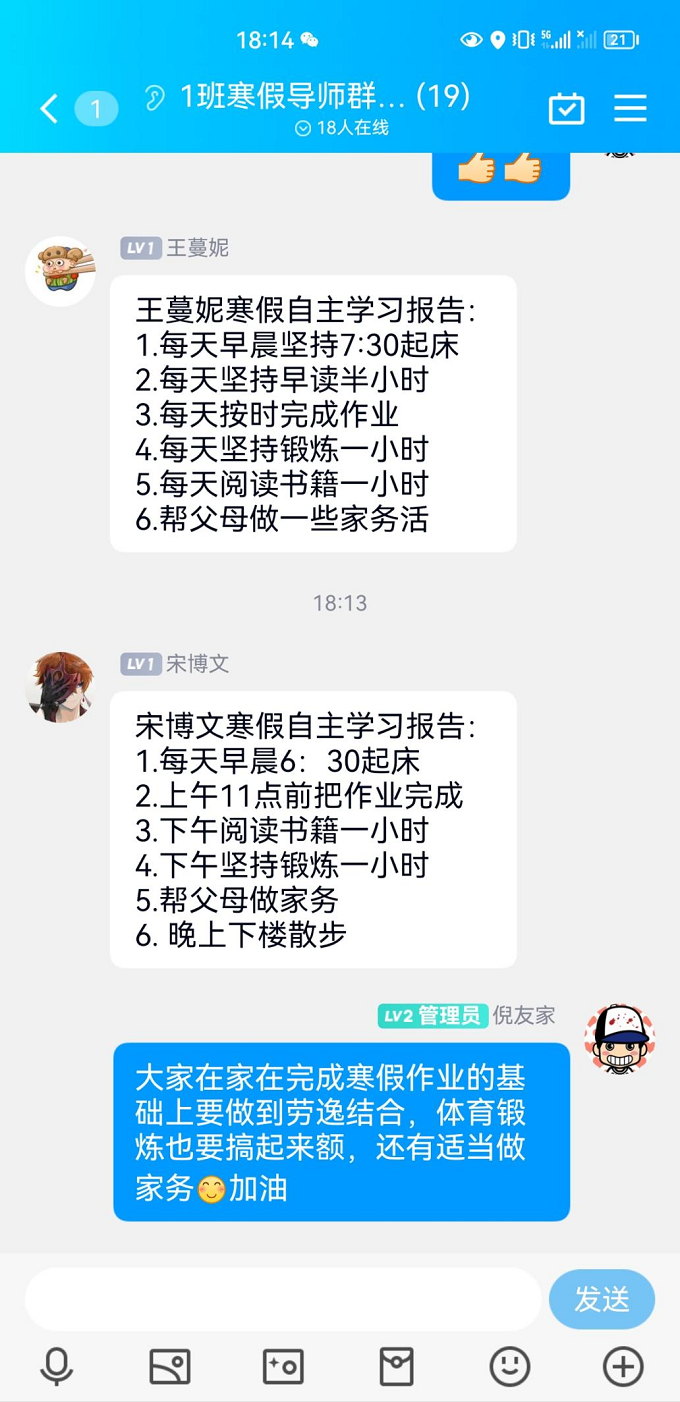Open the group menu with three lines
This screenshot has width=680, height=1402.
[x=630, y=108]
